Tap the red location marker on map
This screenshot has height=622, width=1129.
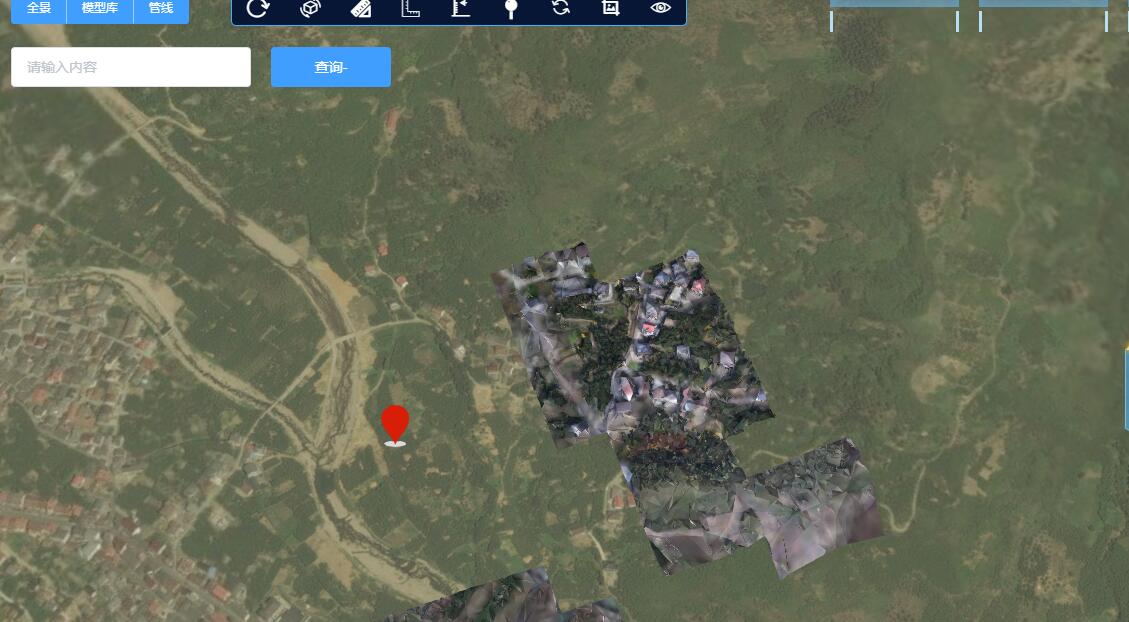point(396,423)
